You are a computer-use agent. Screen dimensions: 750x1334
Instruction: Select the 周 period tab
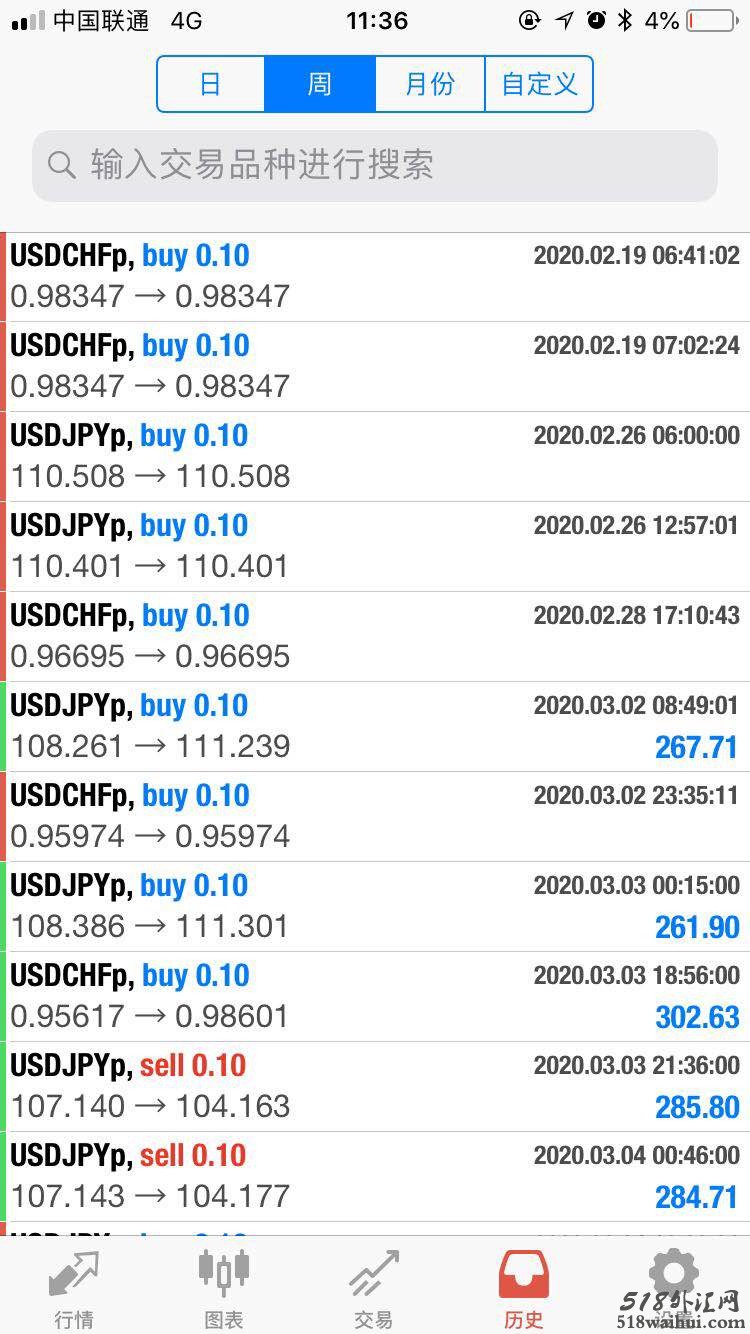tap(320, 84)
